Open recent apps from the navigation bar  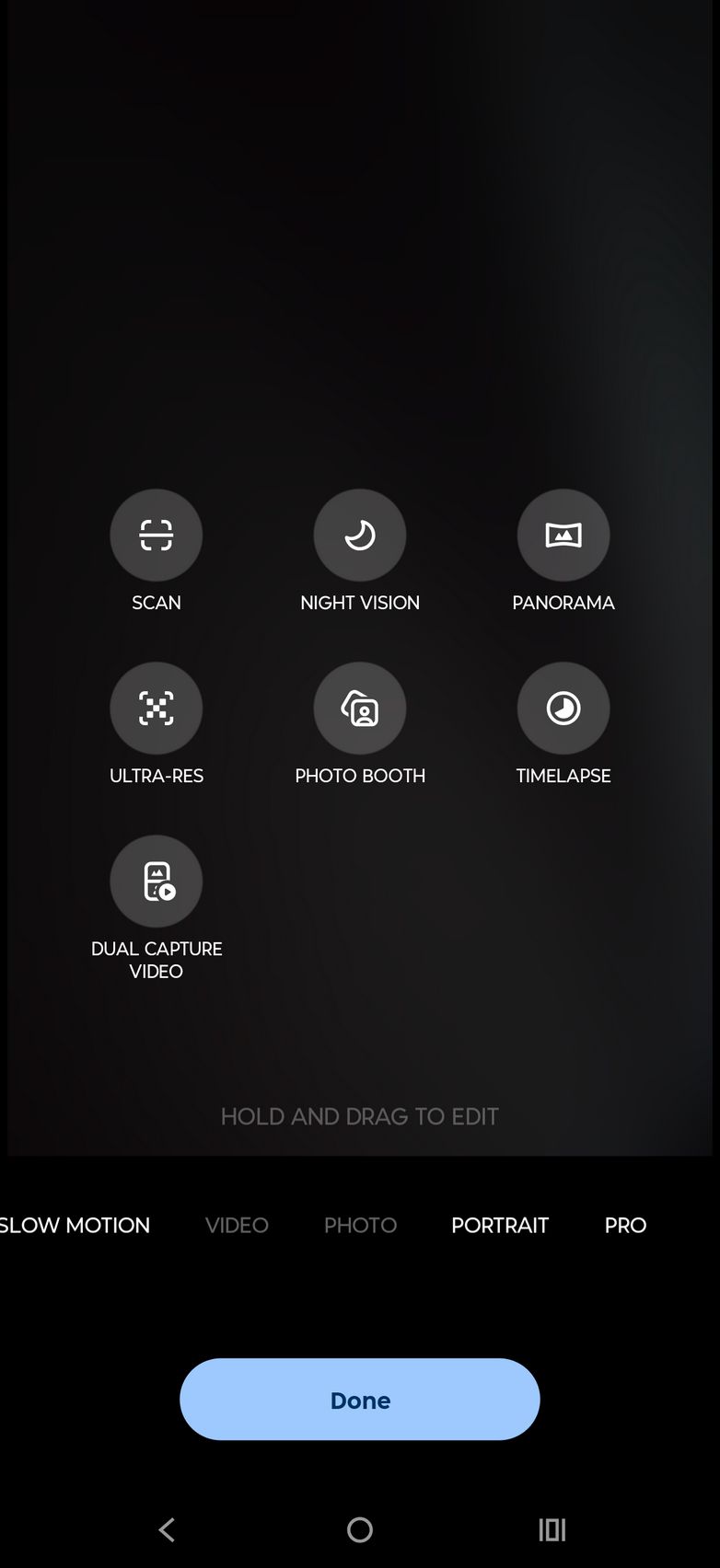(x=552, y=1529)
